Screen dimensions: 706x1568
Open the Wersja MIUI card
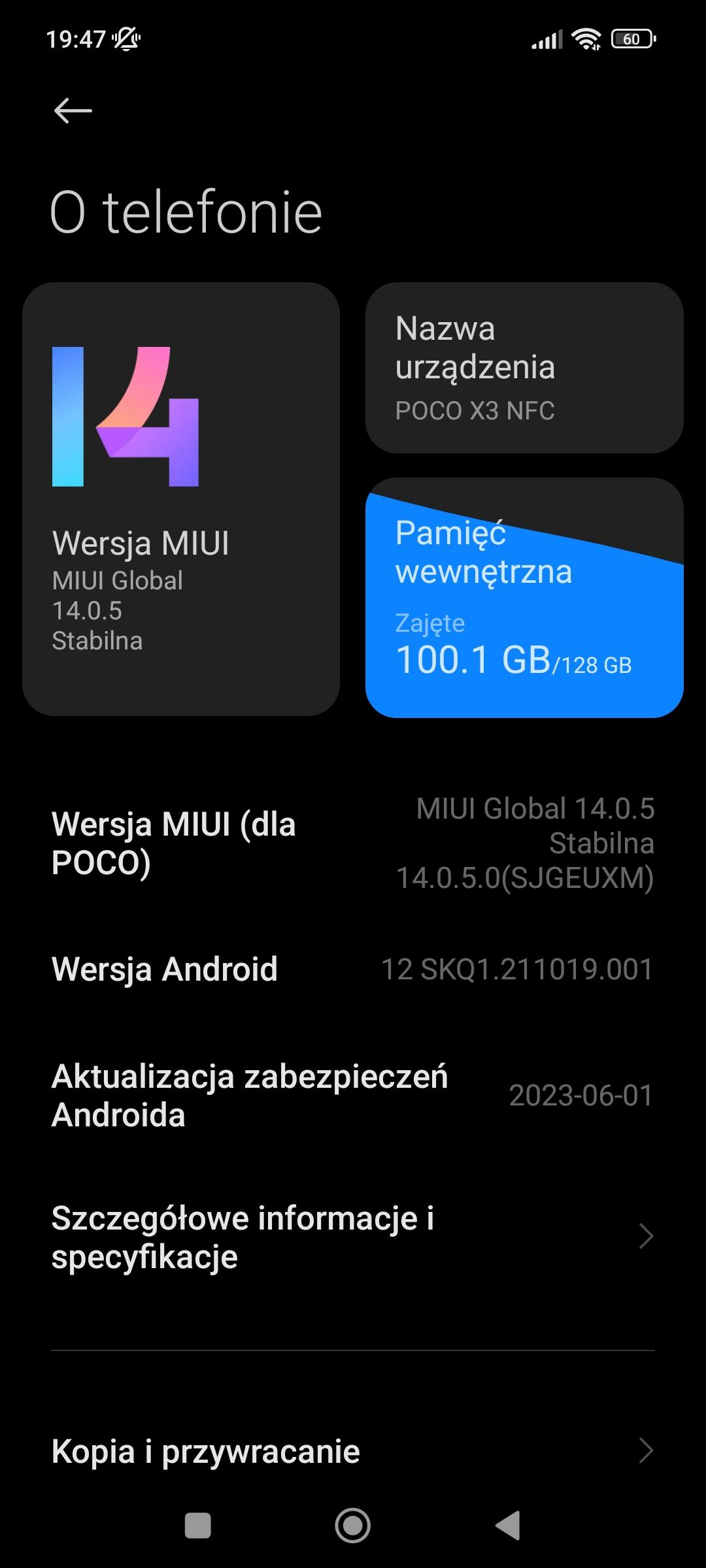pos(181,499)
